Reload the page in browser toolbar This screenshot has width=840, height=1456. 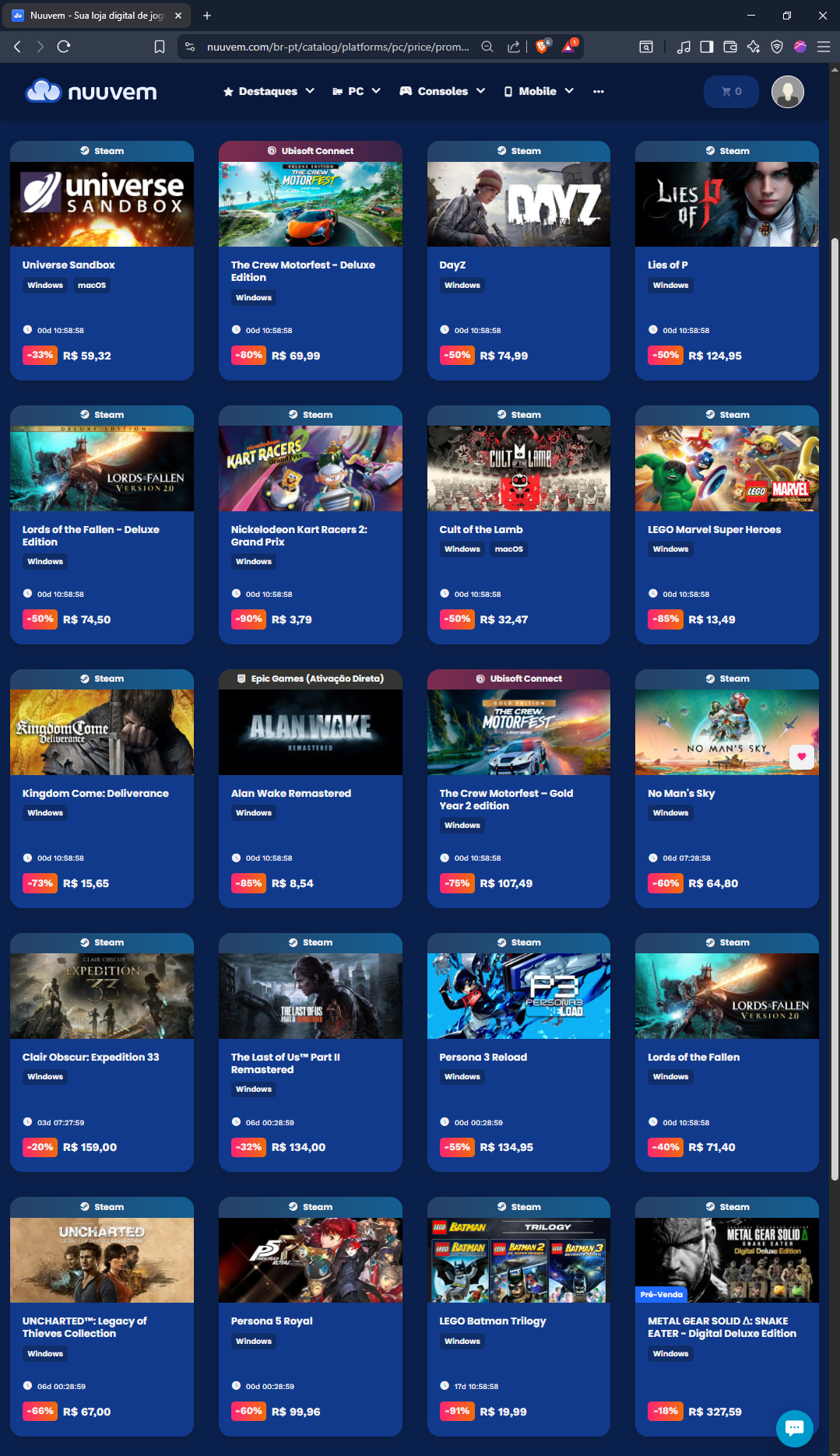coord(64,47)
